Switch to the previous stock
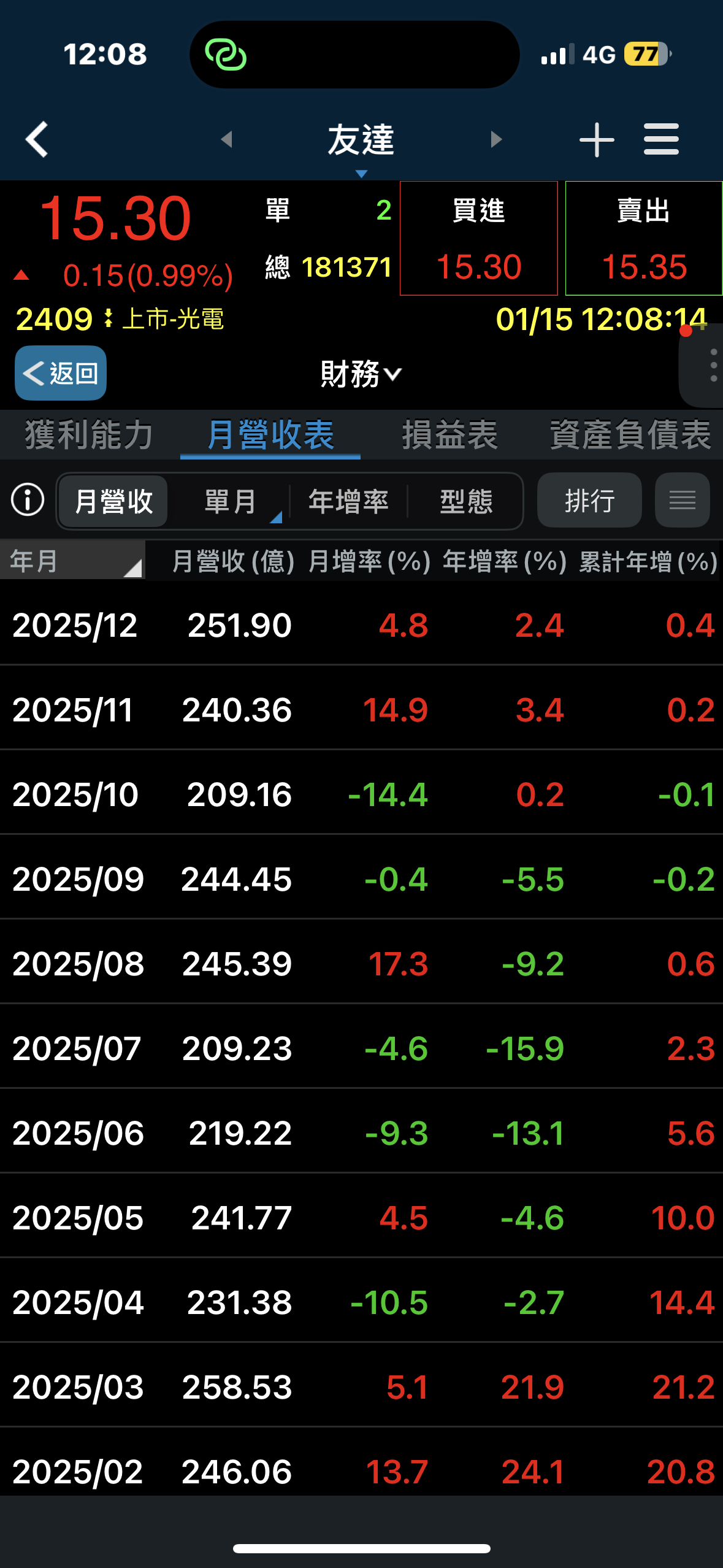723x1568 pixels. pyautogui.click(x=227, y=140)
